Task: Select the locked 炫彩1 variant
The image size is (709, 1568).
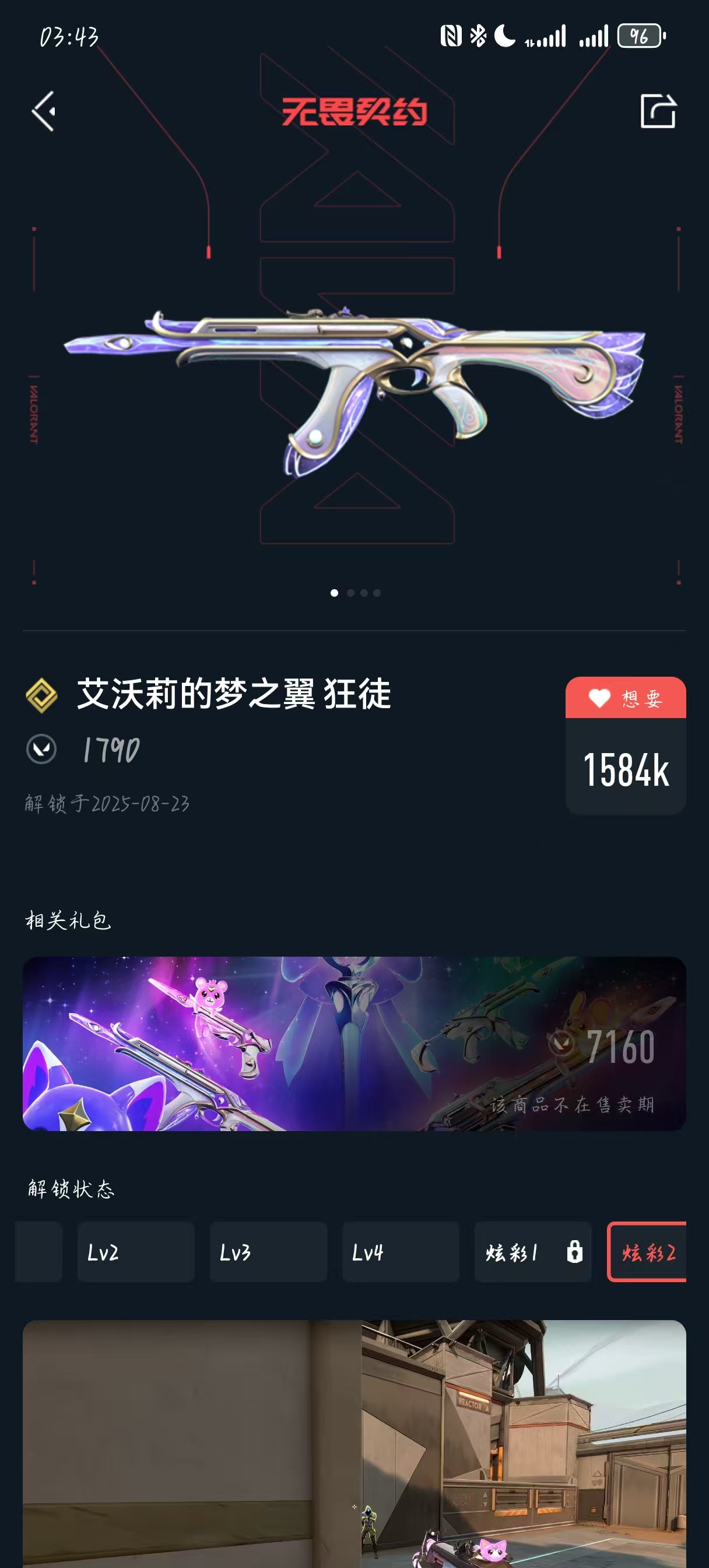Action: (x=532, y=1252)
